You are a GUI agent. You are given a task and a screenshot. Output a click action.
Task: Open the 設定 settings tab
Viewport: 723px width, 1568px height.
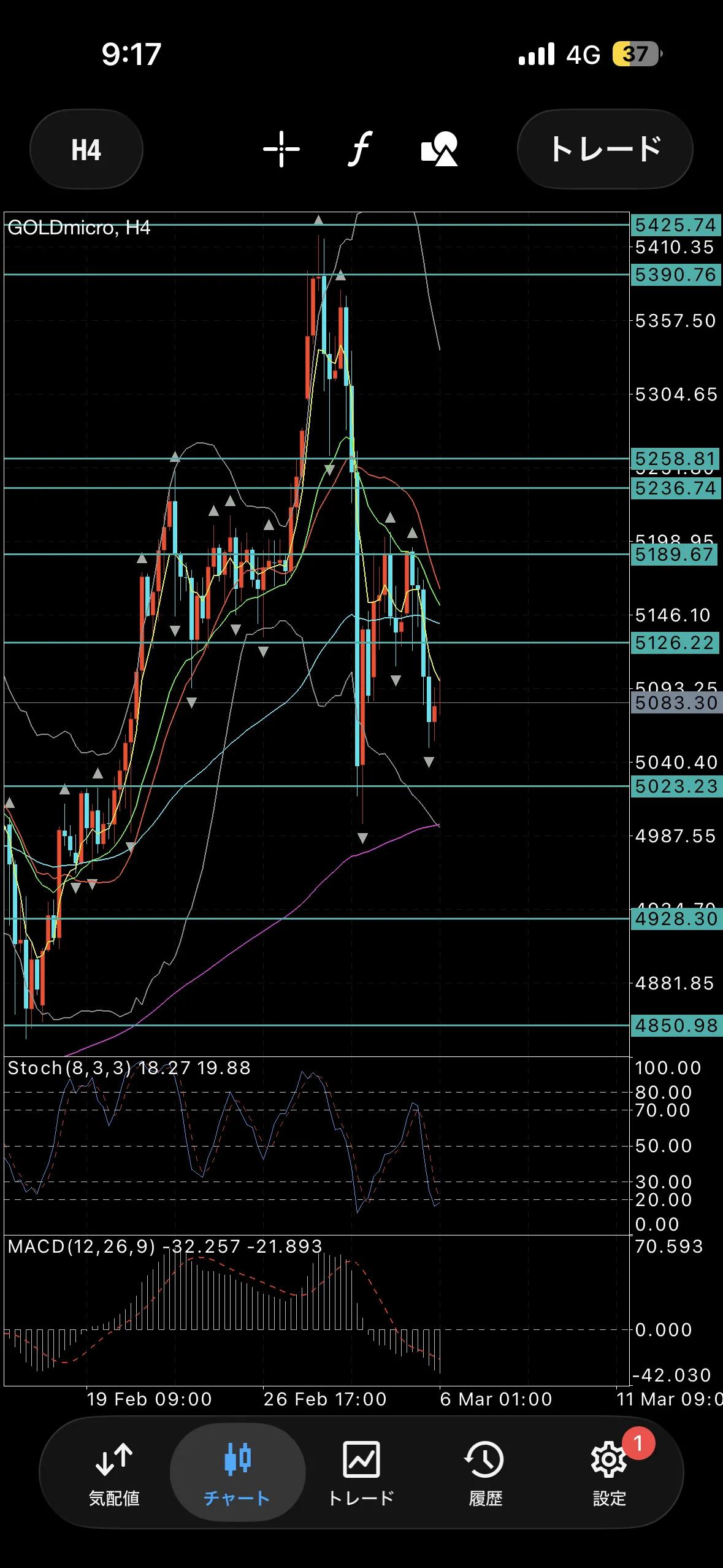[x=609, y=1474]
